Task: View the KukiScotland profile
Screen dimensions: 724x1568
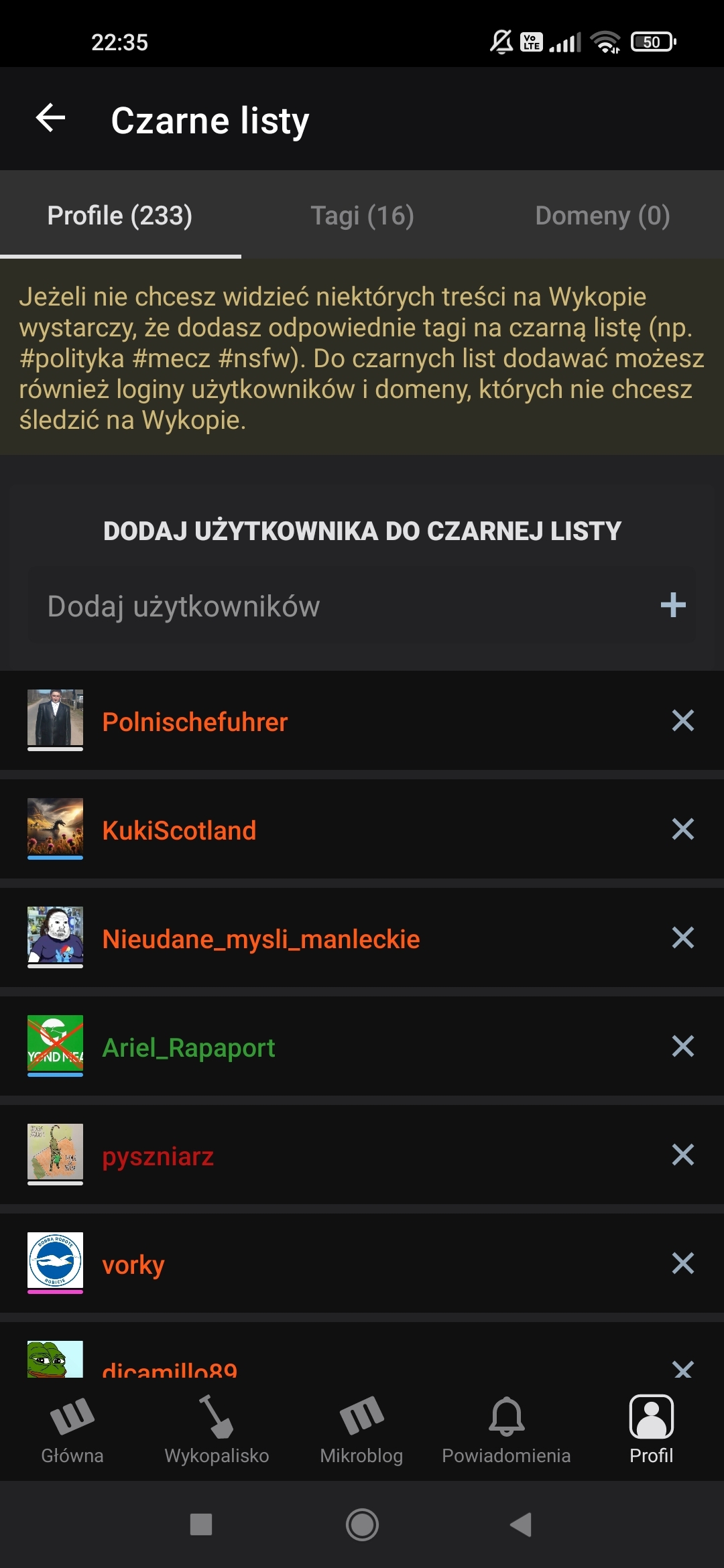Action: coord(179,831)
